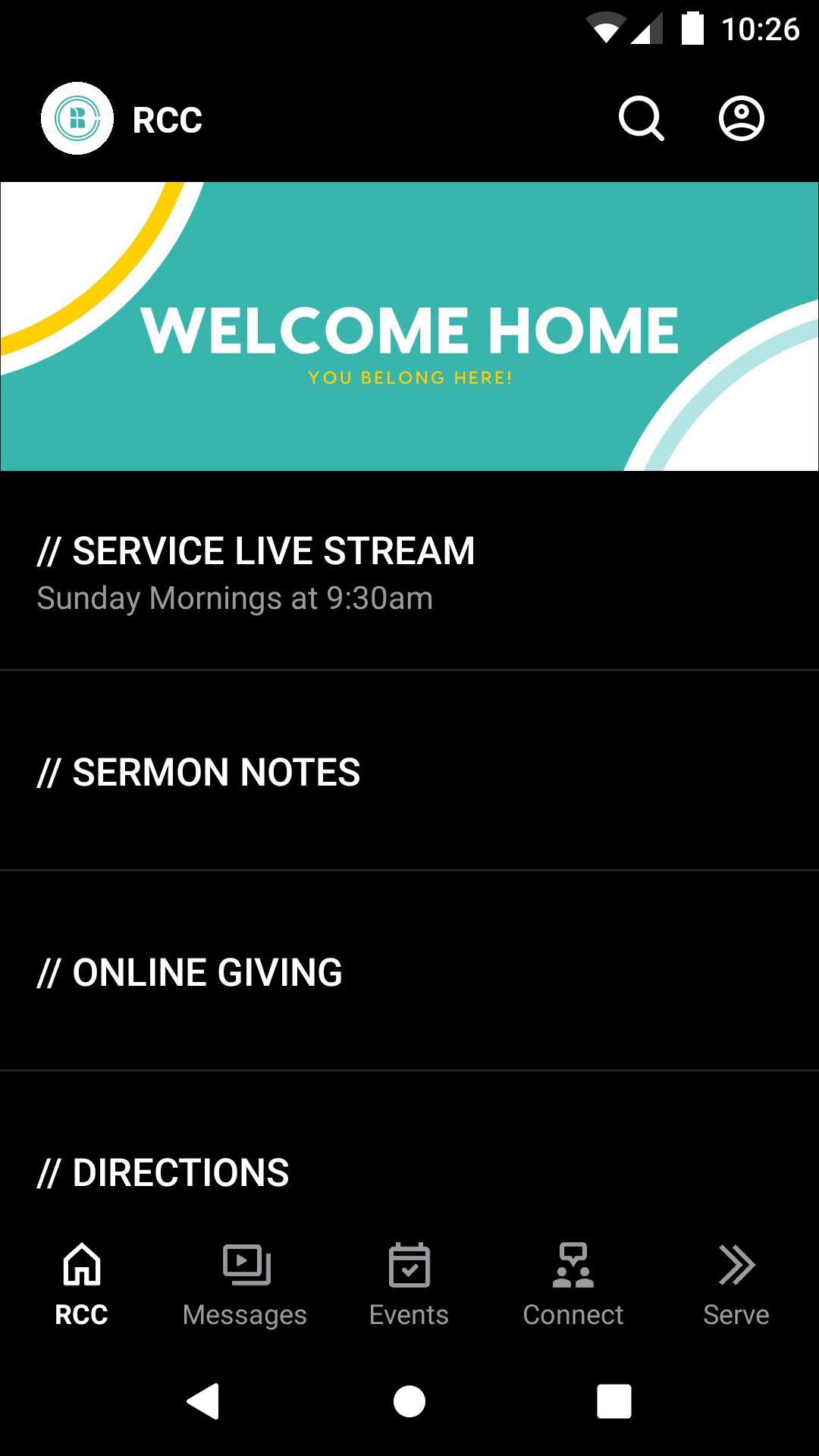Open Sermon Notes
The image size is (819, 1456).
(409, 772)
